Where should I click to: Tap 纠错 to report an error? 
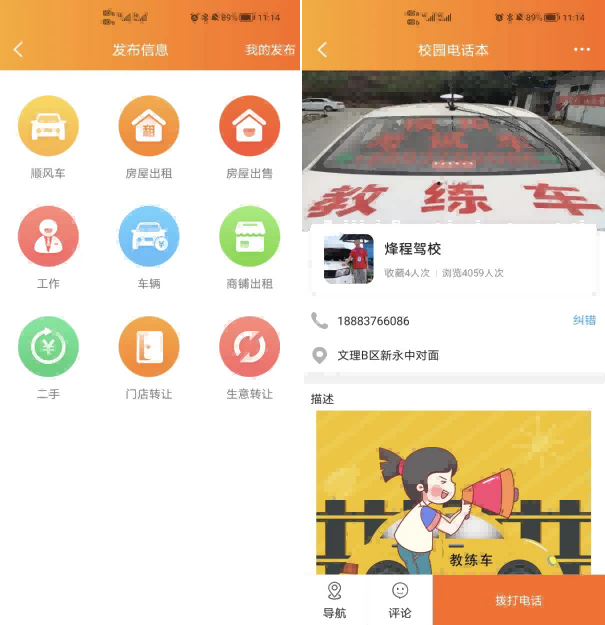point(584,321)
